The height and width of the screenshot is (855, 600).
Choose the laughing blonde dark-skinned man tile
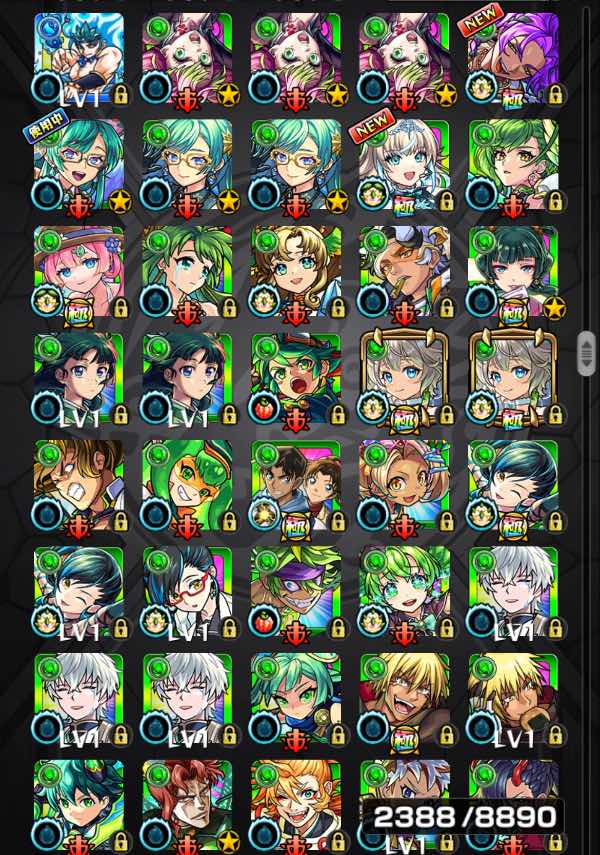(x=404, y=699)
